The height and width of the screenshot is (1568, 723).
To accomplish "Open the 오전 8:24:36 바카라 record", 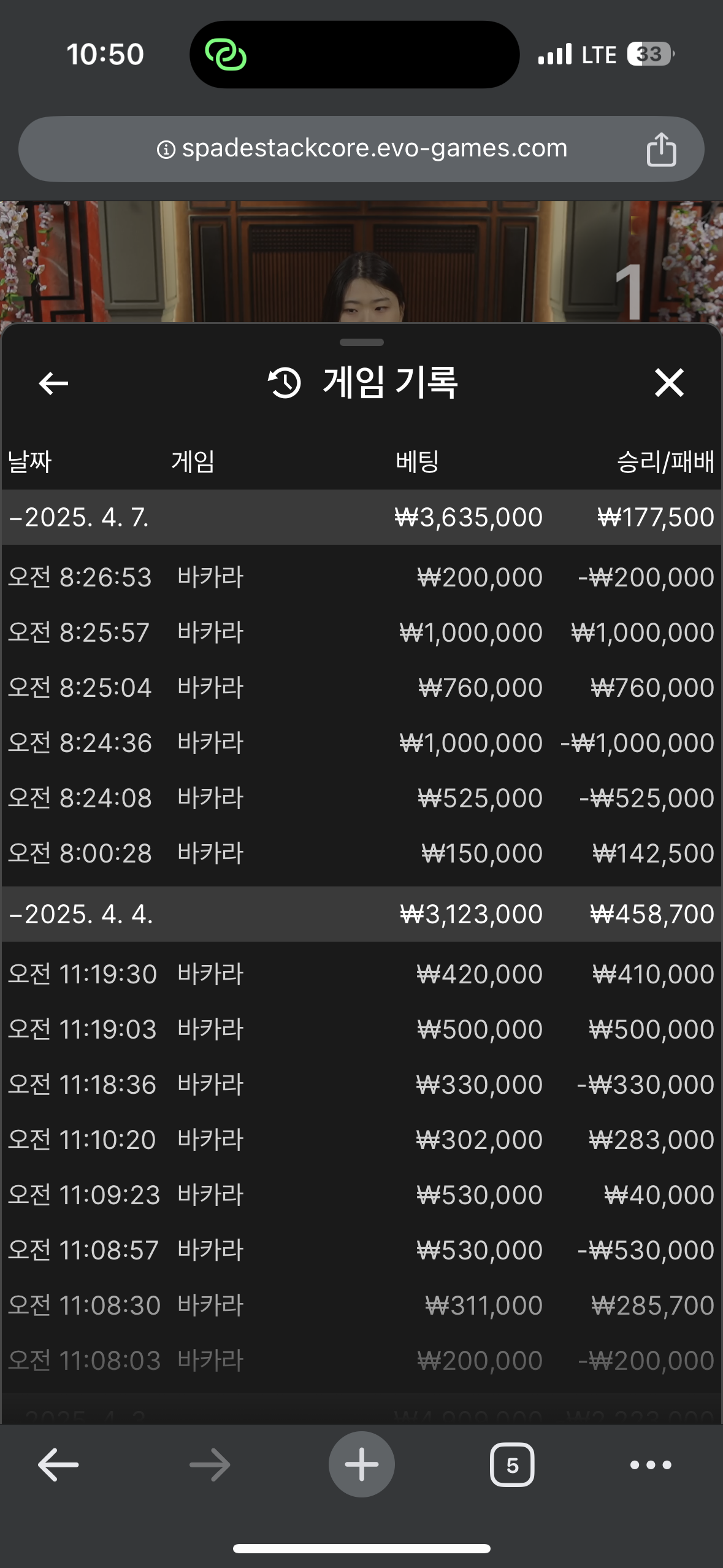I will pyautogui.click(x=361, y=743).
